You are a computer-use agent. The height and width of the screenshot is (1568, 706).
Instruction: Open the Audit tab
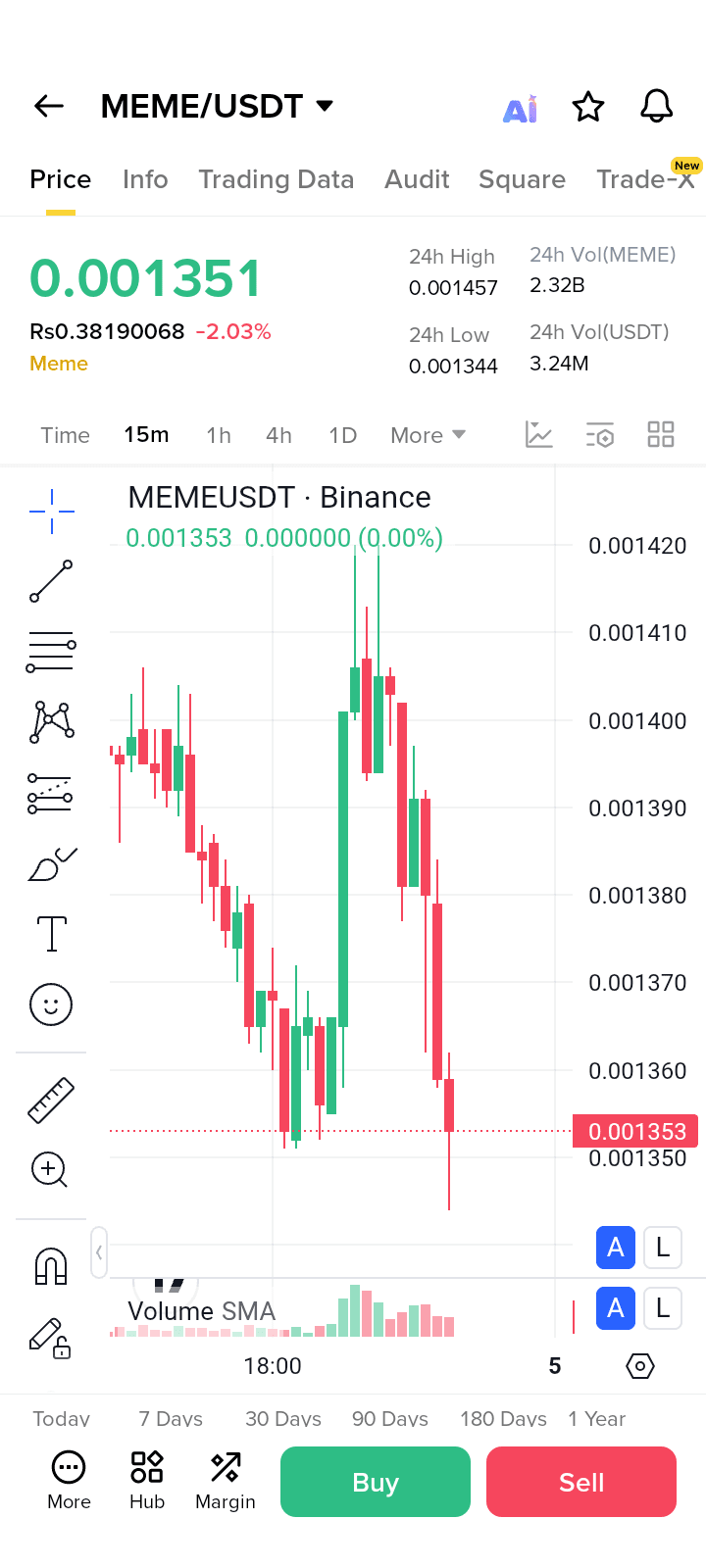[x=417, y=179]
